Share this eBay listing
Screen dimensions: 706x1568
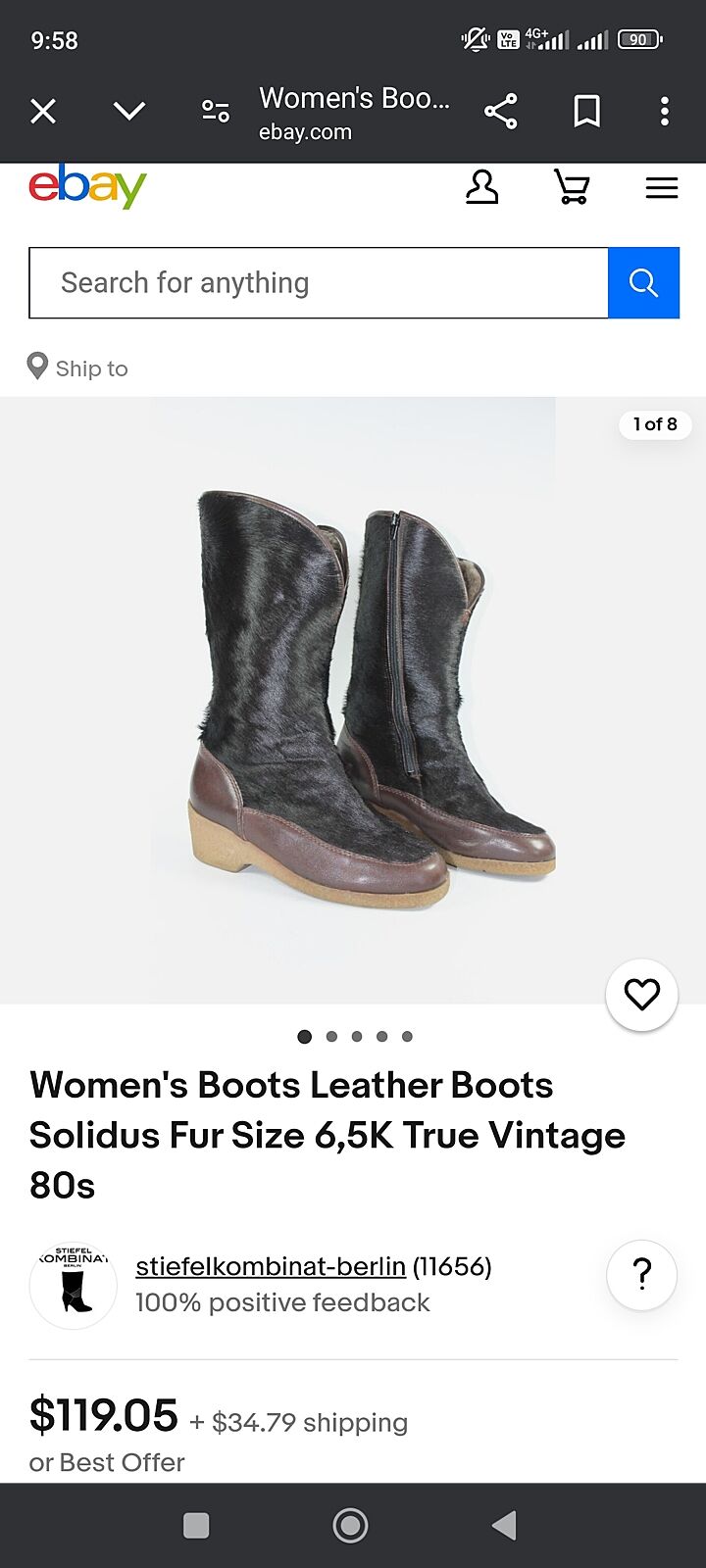tap(501, 112)
